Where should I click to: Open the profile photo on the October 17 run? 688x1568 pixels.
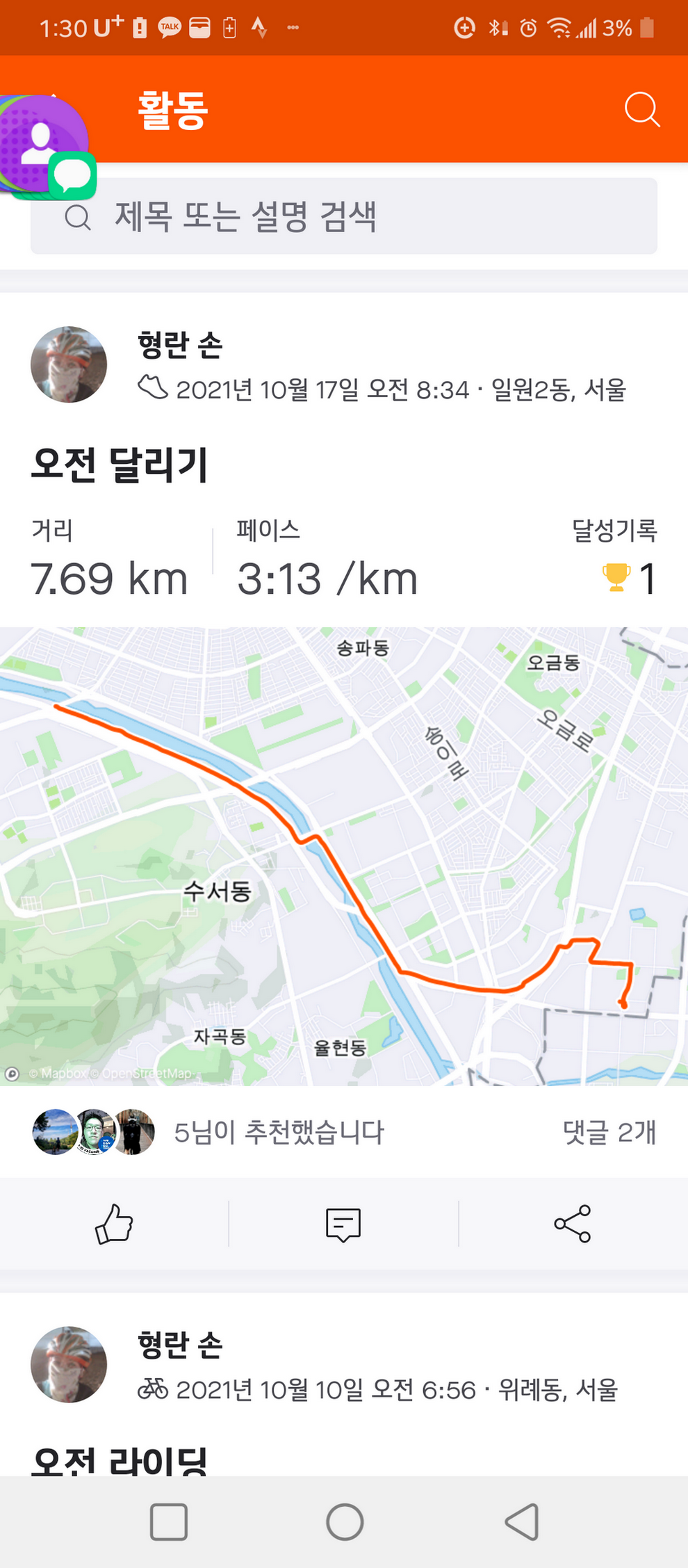click(x=69, y=364)
